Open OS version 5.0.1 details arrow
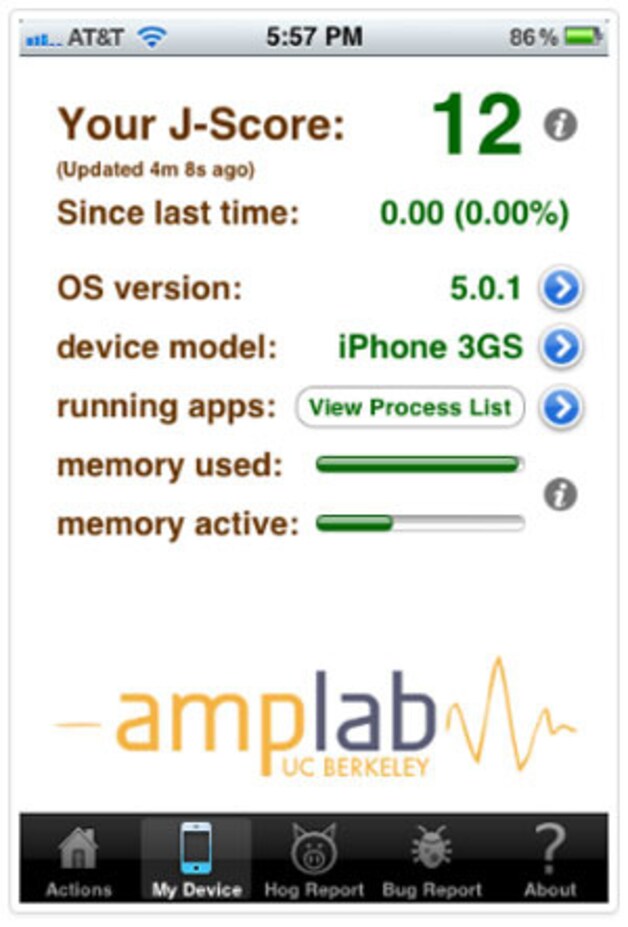 pyautogui.click(x=561, y=288)
